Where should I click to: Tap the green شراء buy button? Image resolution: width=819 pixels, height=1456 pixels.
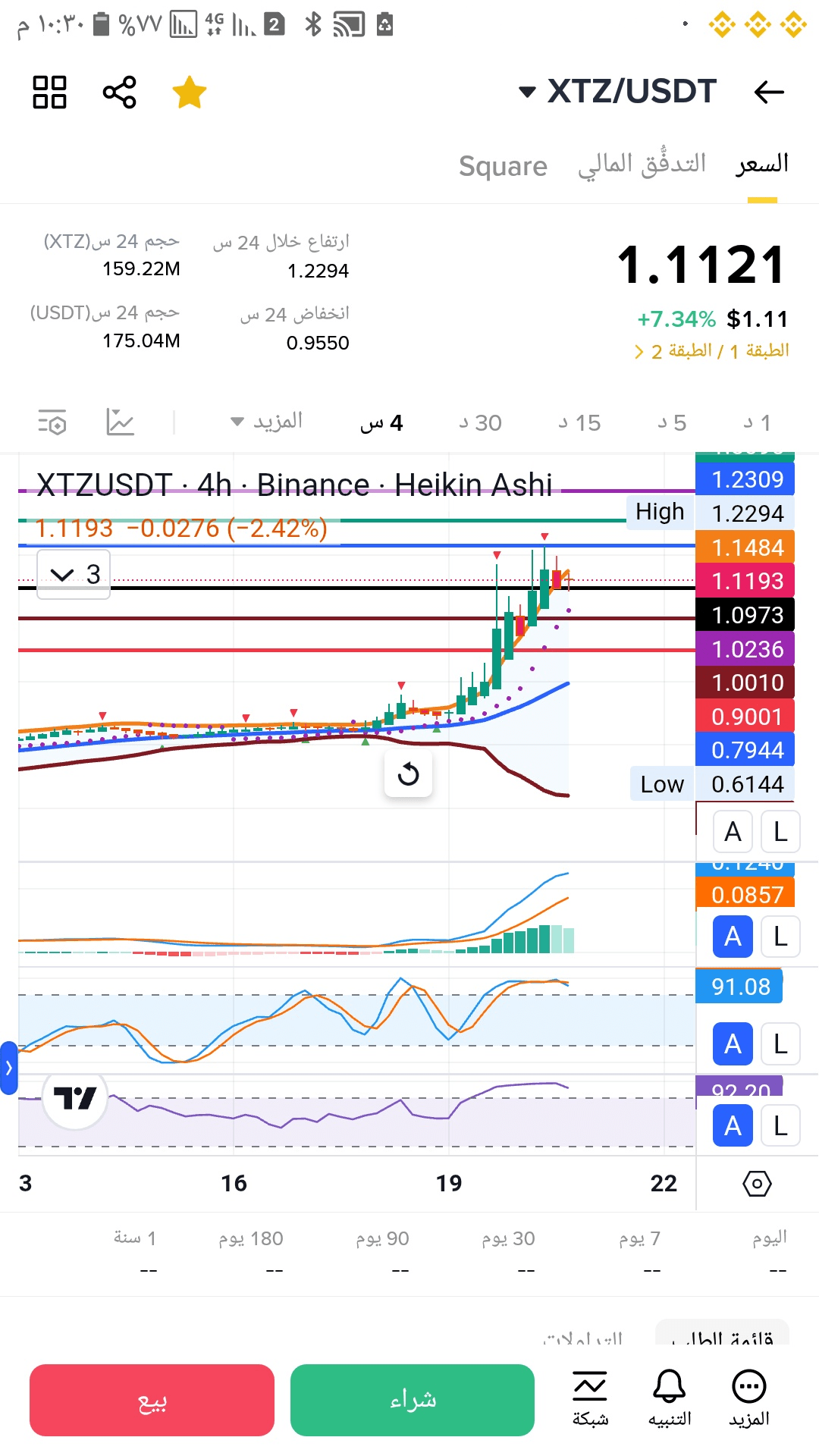(413, 1400)
